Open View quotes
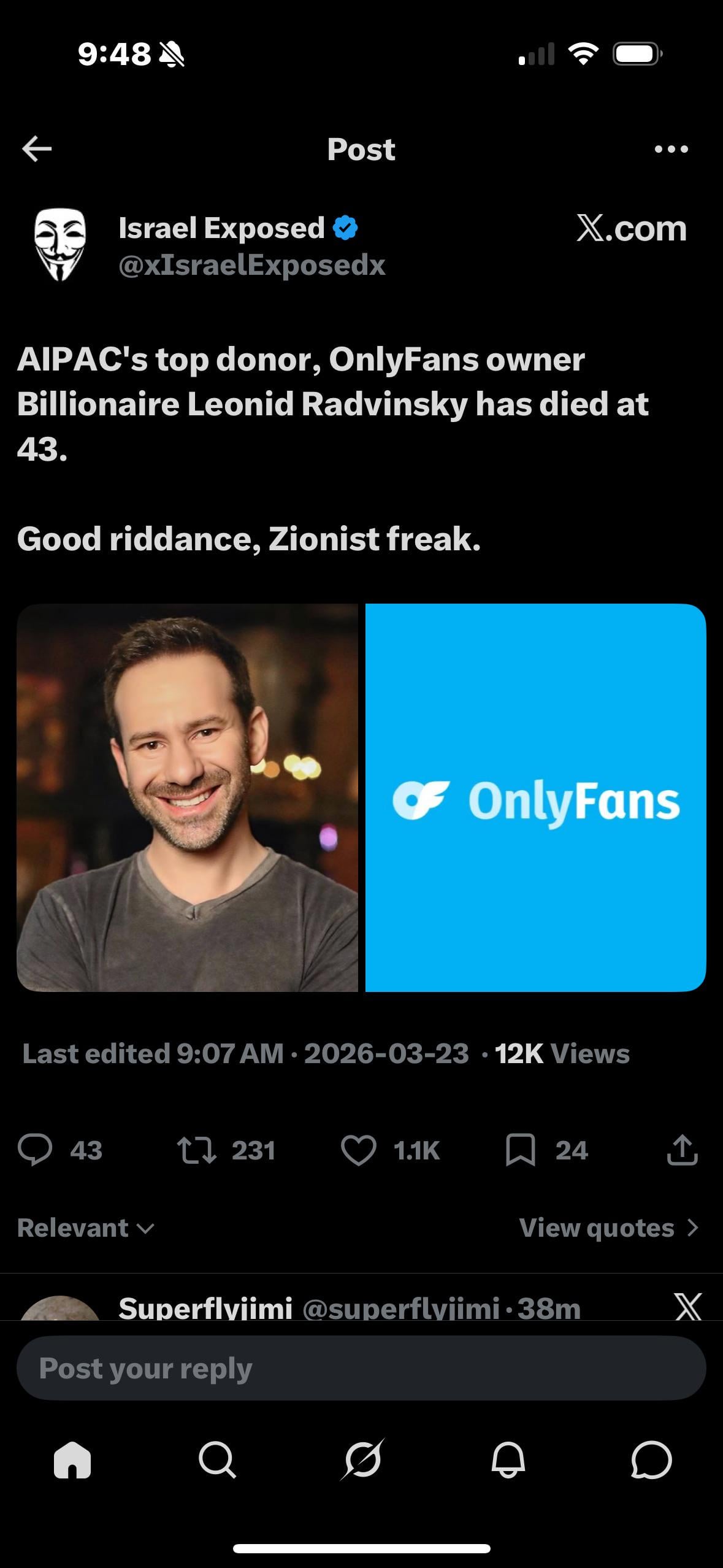The image size is (723, 1568). point(608,1228)
